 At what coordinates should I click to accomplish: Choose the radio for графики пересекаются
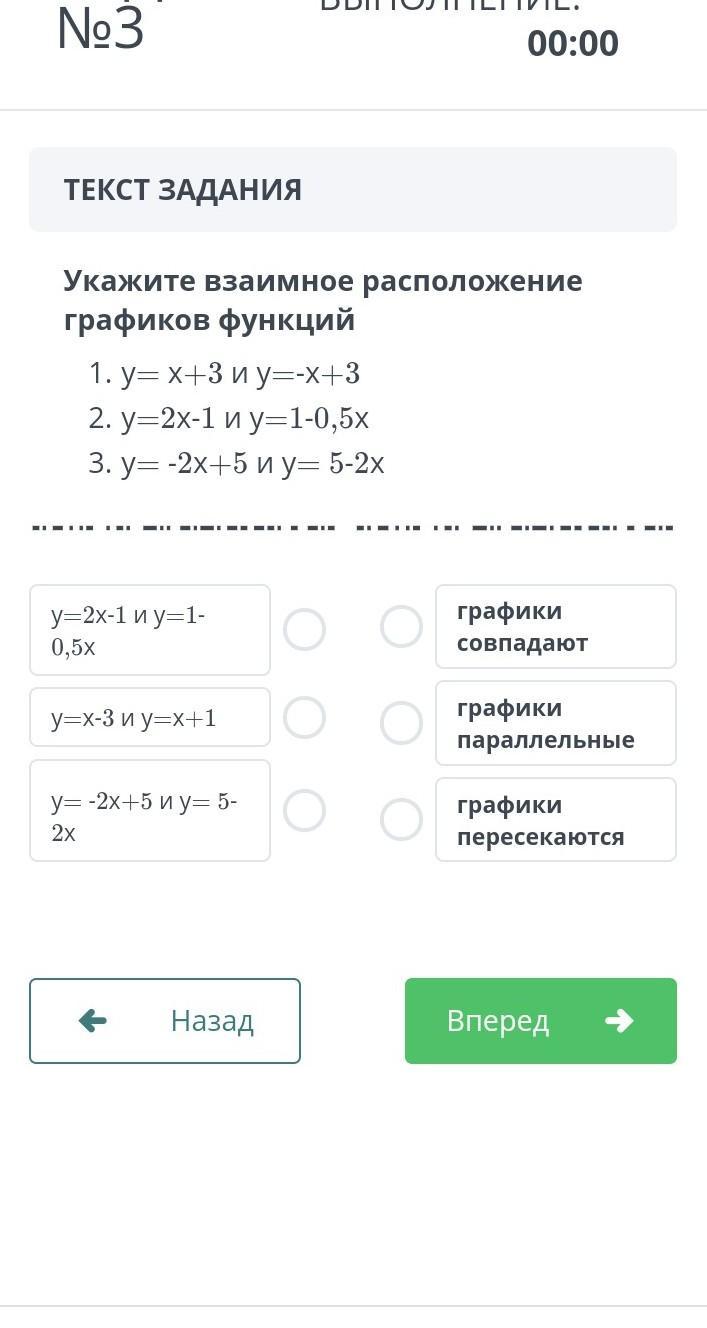coord(401,820)
